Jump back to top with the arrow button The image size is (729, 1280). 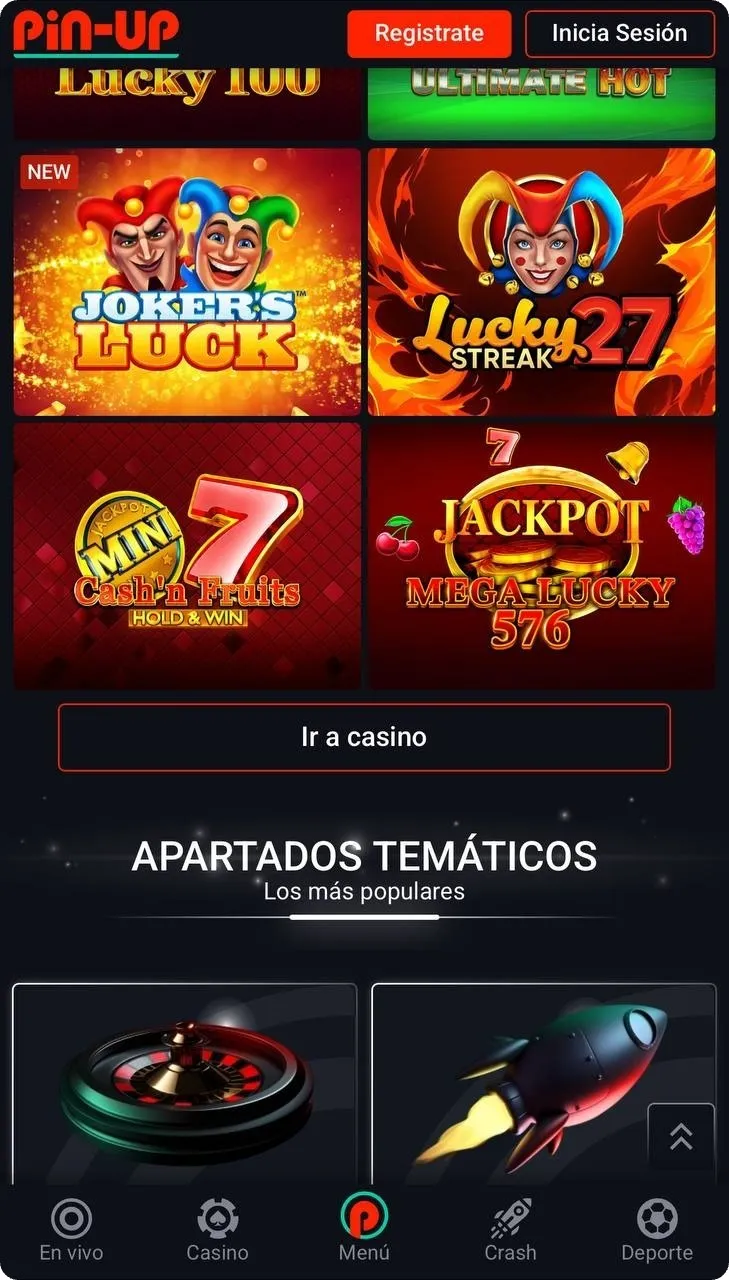[x=681, y=1137]
